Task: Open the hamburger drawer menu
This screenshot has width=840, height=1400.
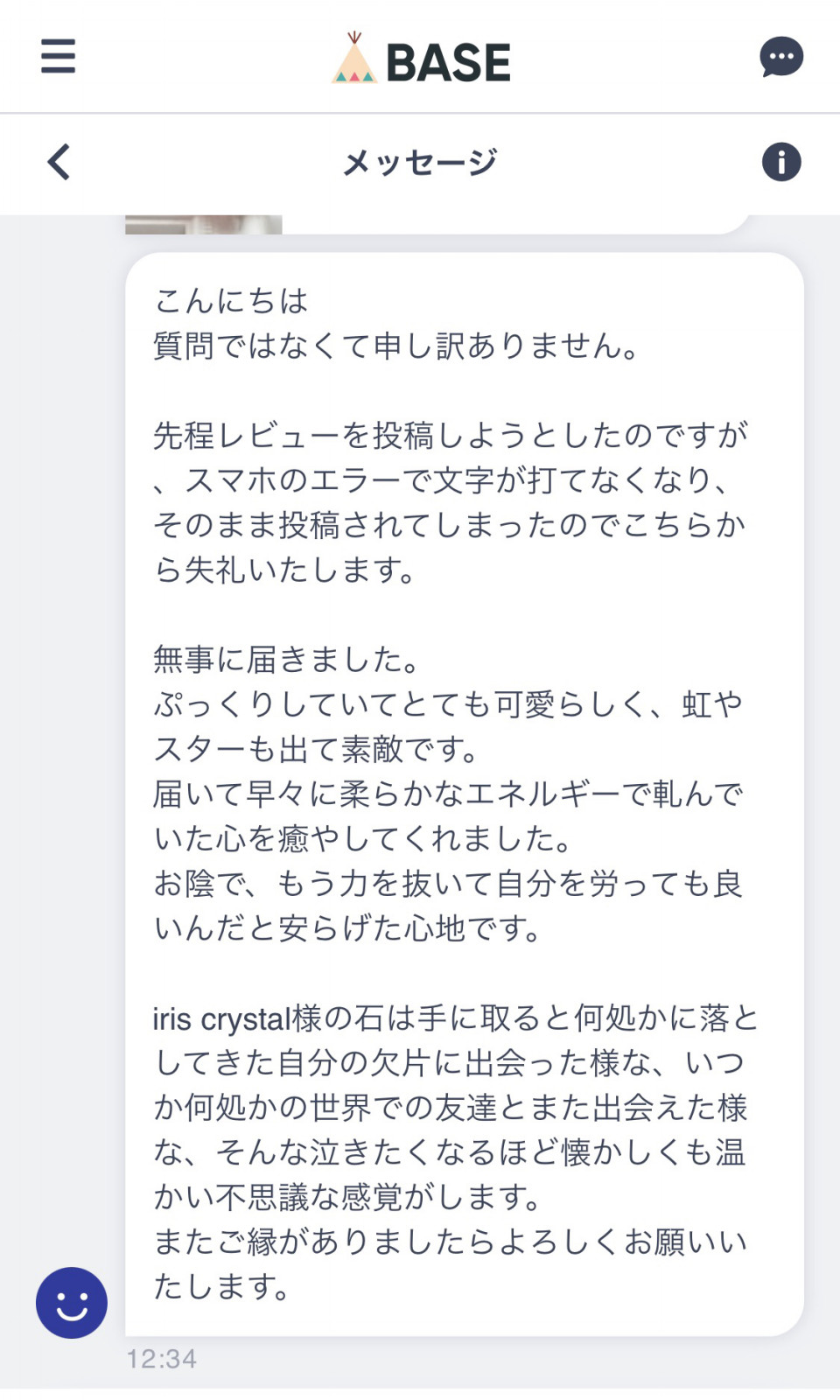Action: click(x=58, y=56)
